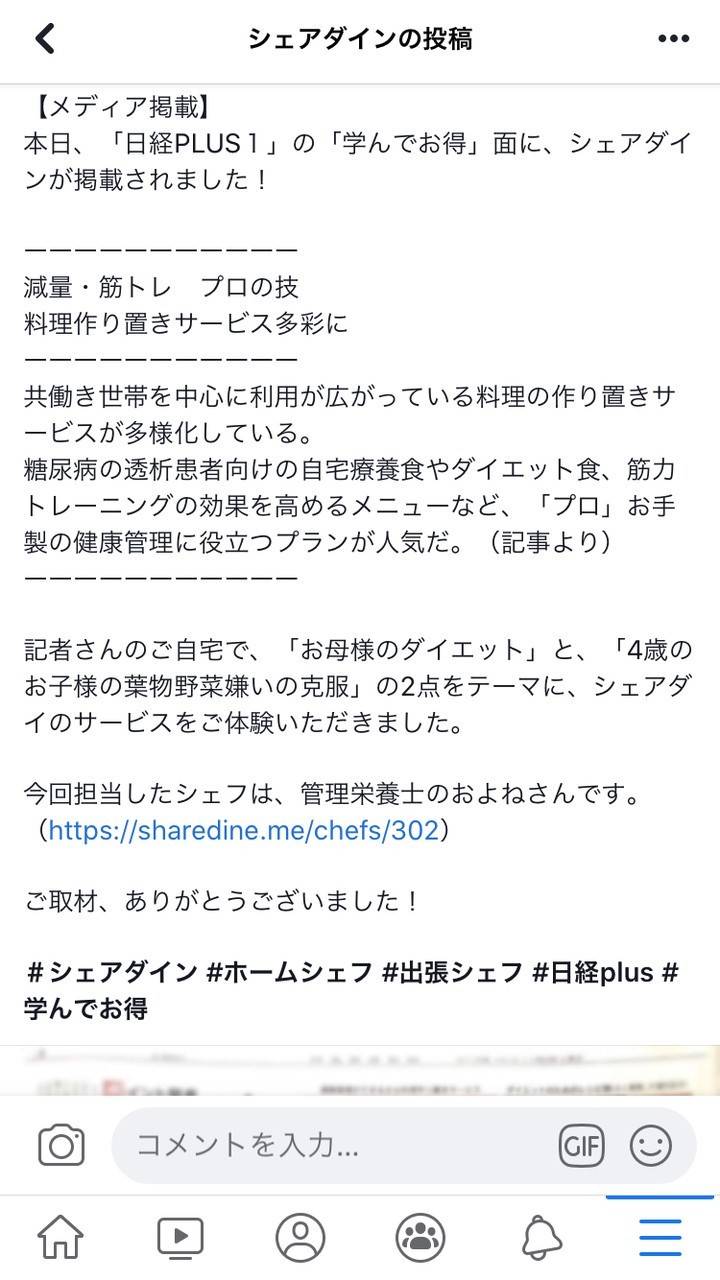Switch to the Profile tab
720x1280 pixels.
(300, 1238)
